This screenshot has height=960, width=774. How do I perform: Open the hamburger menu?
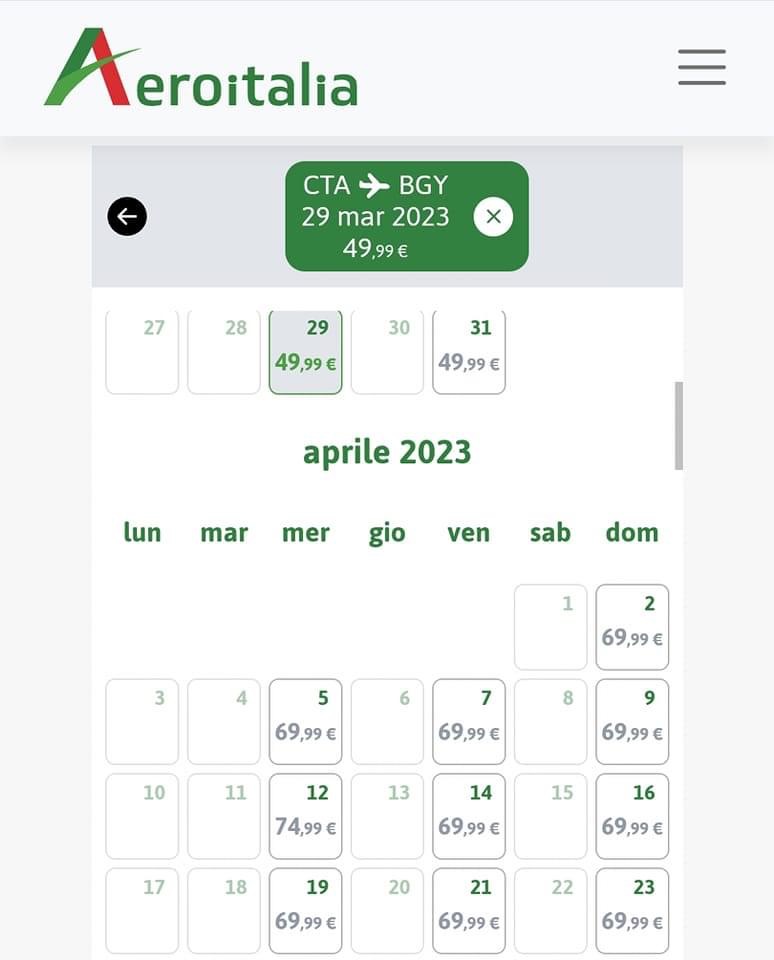click(701, 67)
